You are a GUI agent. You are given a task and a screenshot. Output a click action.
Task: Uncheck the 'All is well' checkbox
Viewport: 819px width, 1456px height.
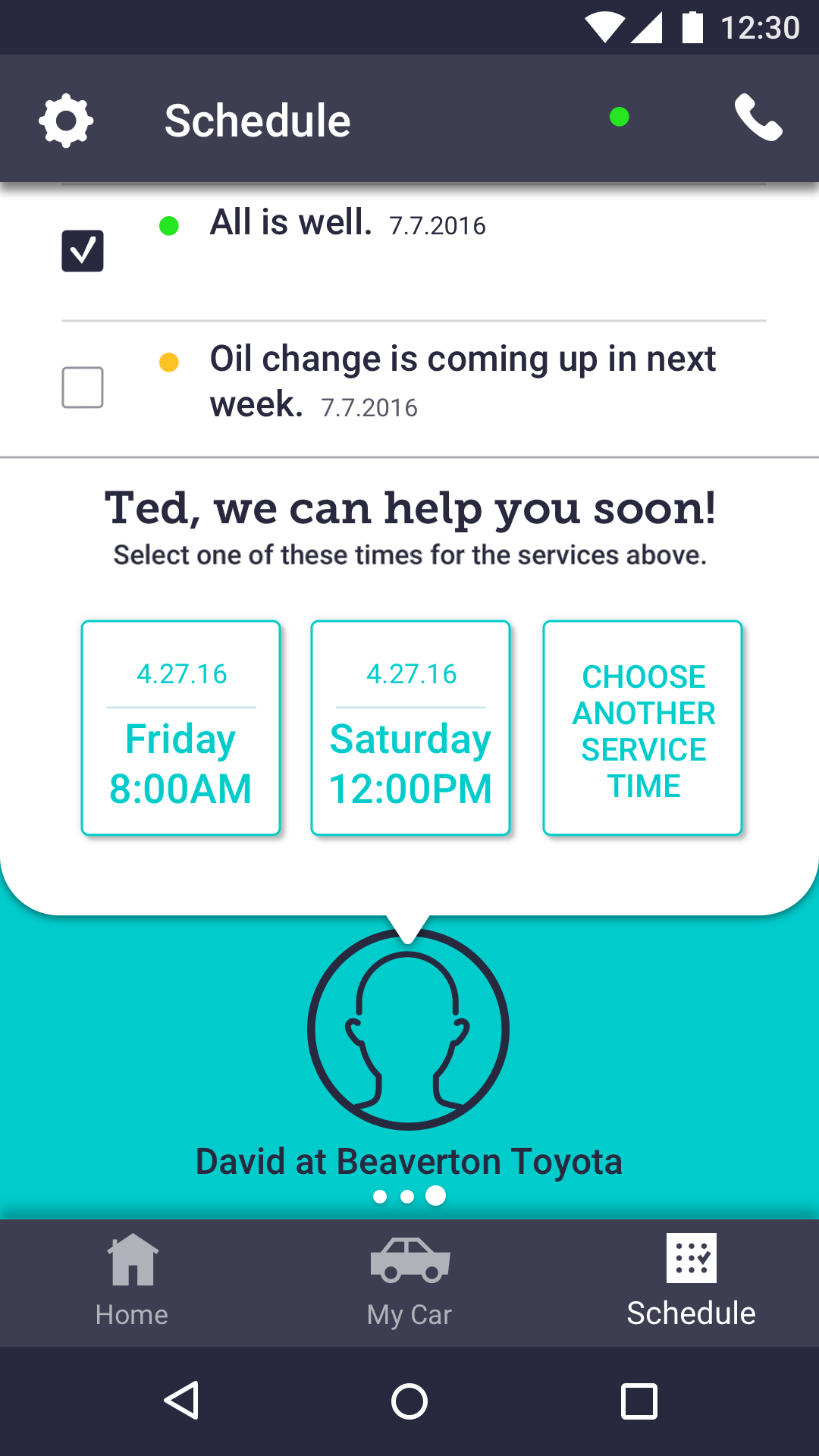[83, 251]
